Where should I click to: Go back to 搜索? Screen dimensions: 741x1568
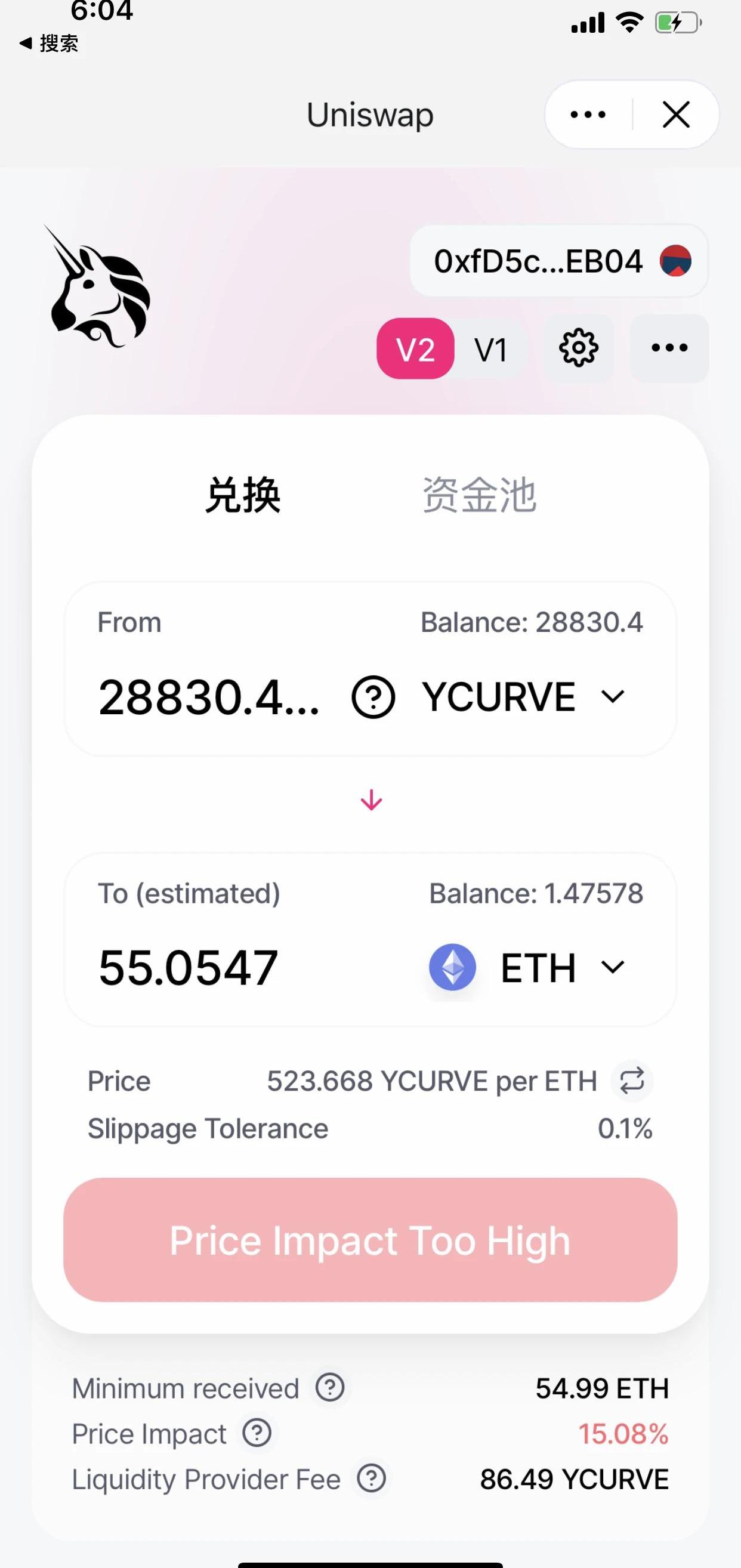click(x=49, y=43)
